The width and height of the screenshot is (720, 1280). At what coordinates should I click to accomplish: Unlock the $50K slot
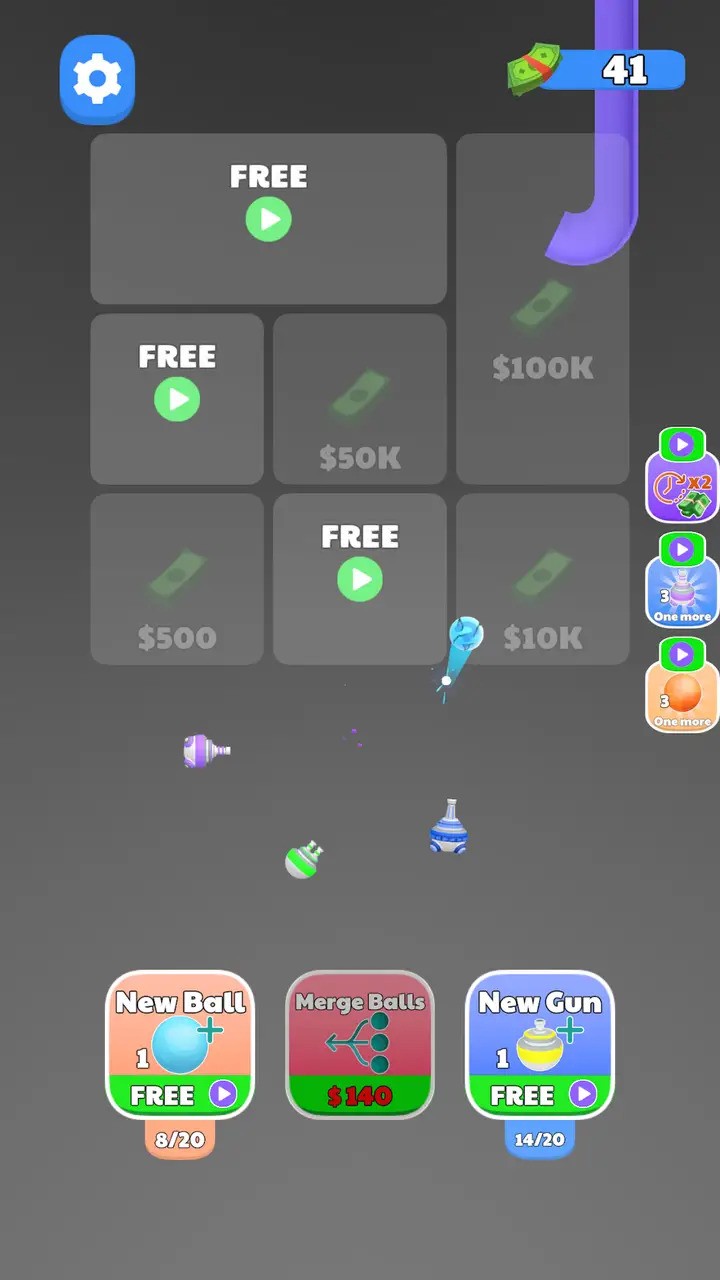tap(360, 399)
